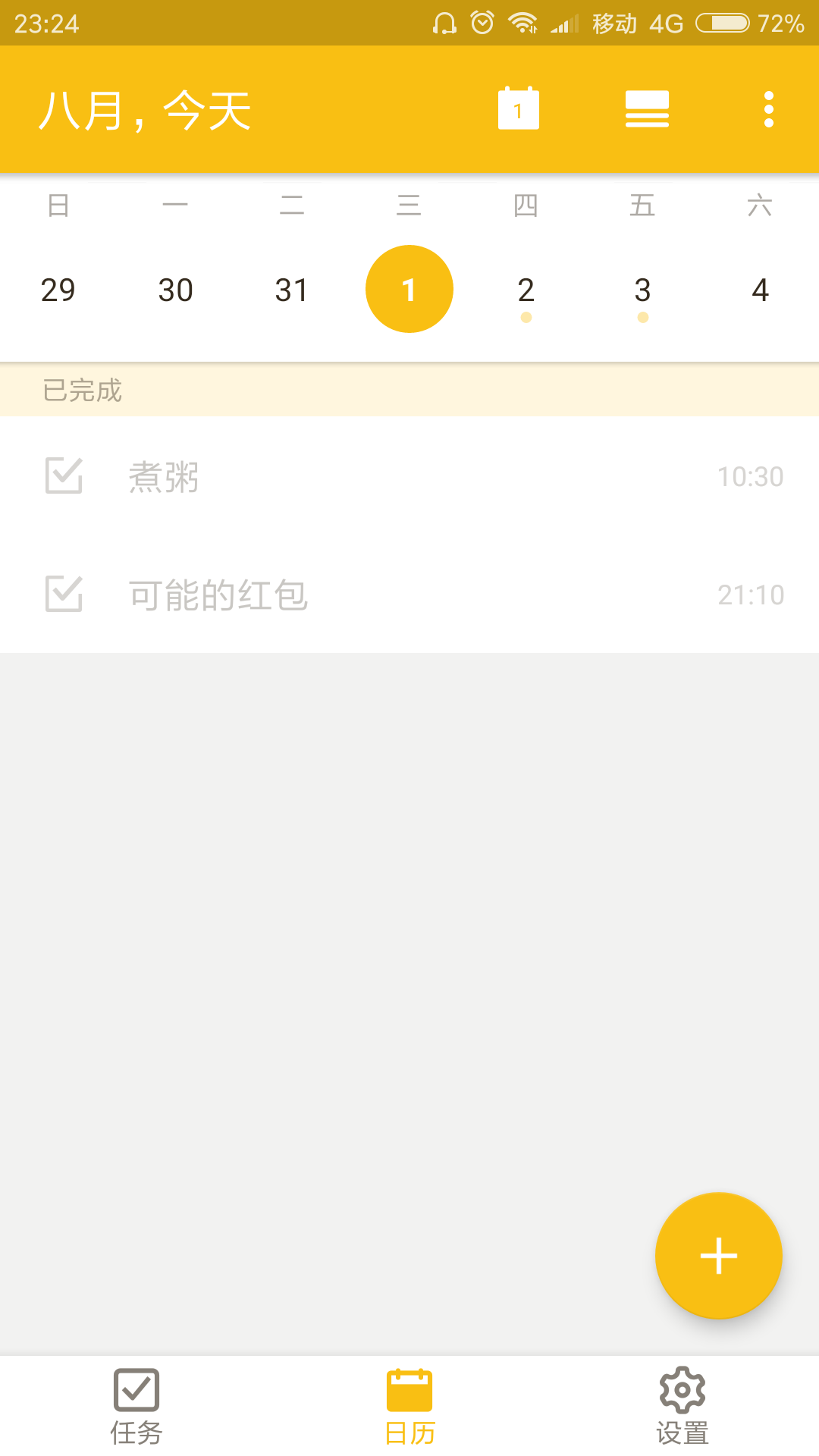Open the 设置 tab

682,1407
